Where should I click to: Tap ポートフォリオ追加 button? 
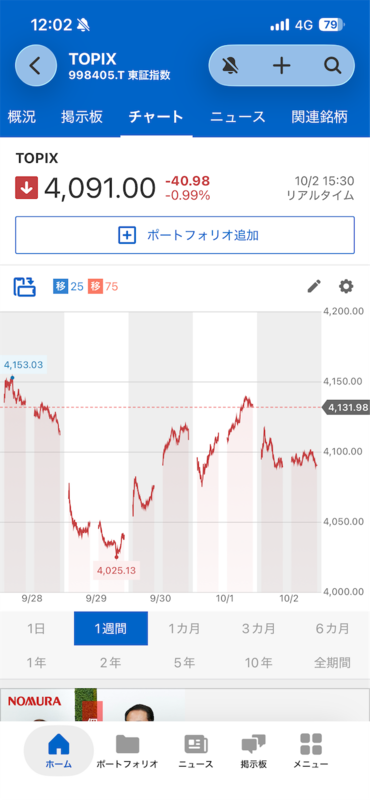click(185, 235)
